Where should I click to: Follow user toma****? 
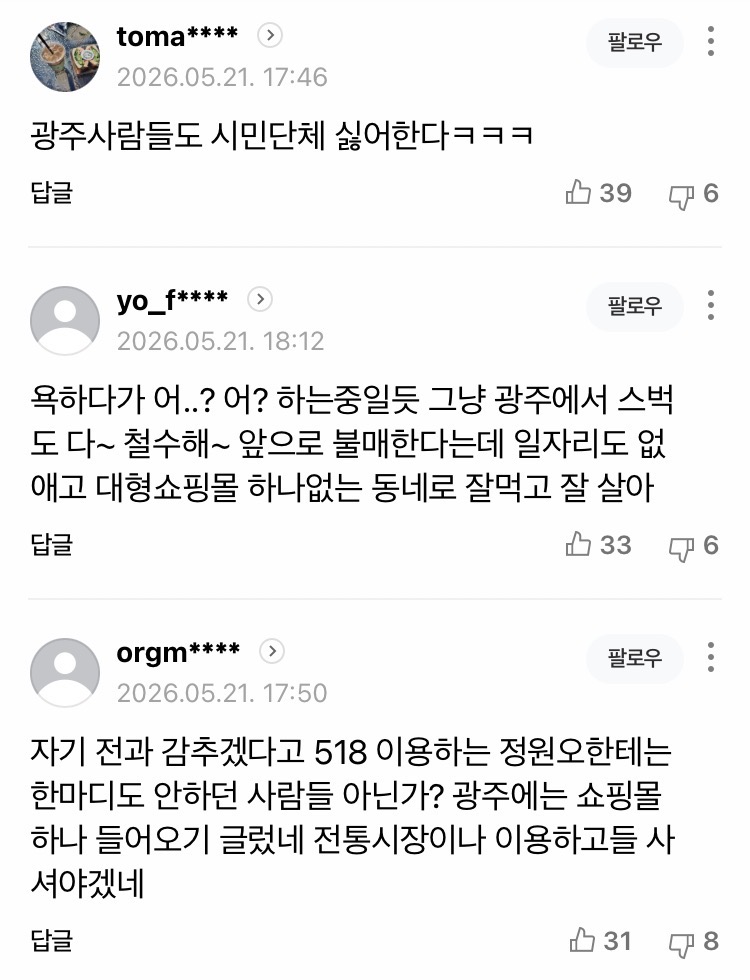pos(634,42)
